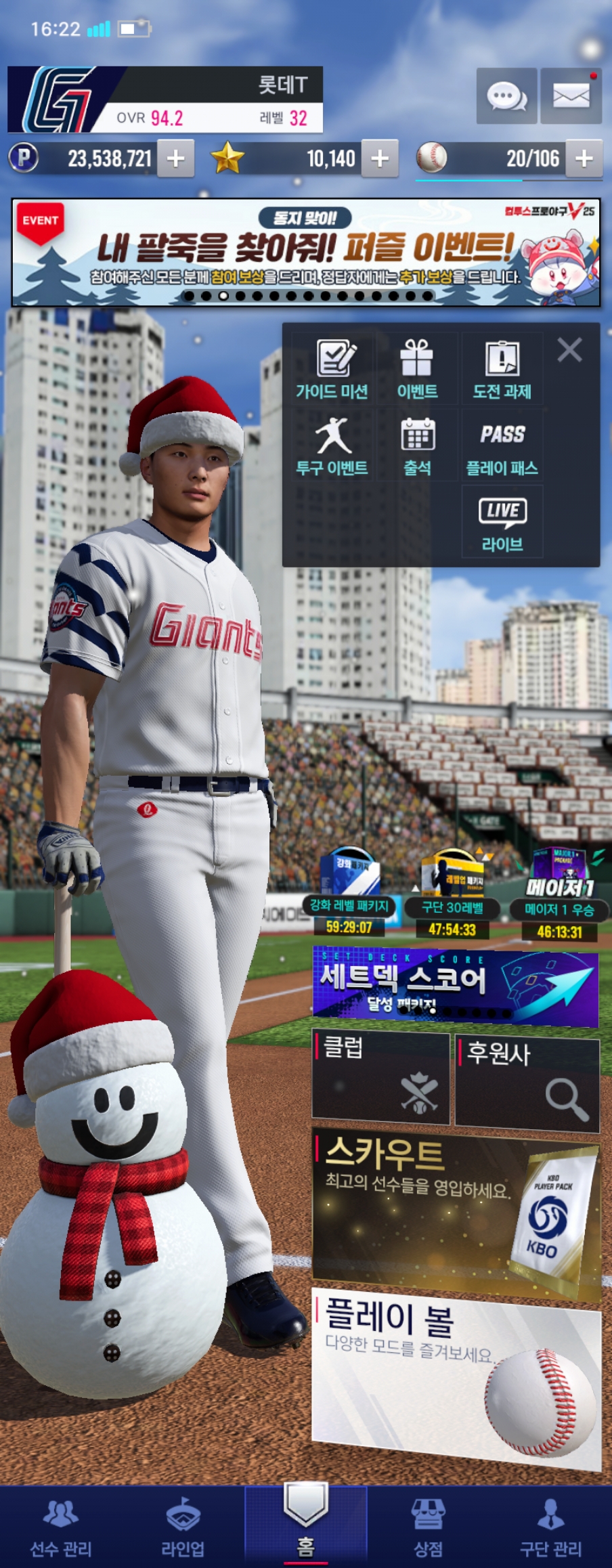Screen dimensions: 612x1568
Task: Open 이벤트 gift menu
Action: (x=417, y=370)
